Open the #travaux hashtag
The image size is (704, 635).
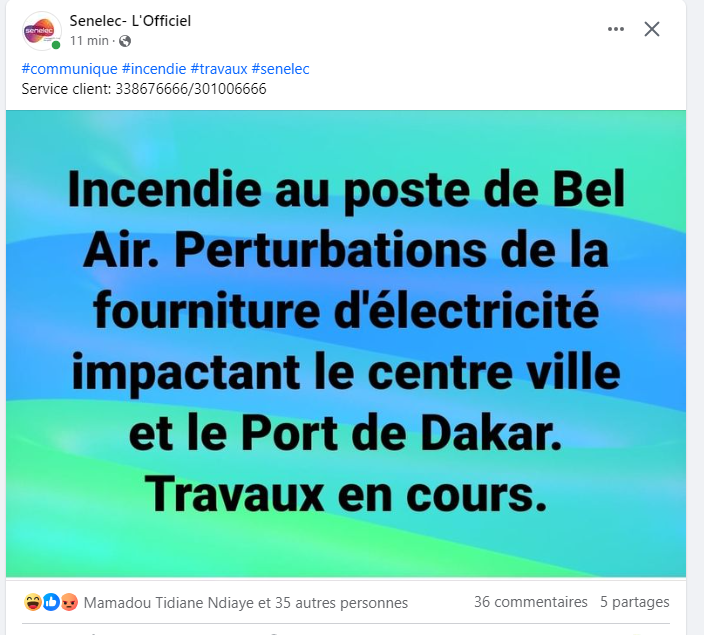[218, 69]
